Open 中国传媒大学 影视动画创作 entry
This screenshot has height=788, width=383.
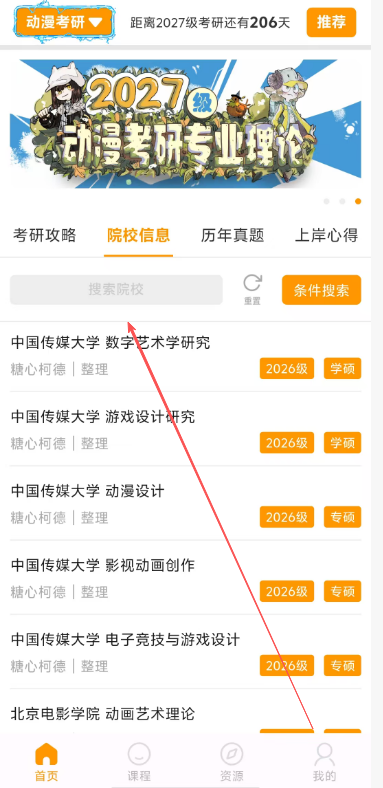tap(185, 579)
